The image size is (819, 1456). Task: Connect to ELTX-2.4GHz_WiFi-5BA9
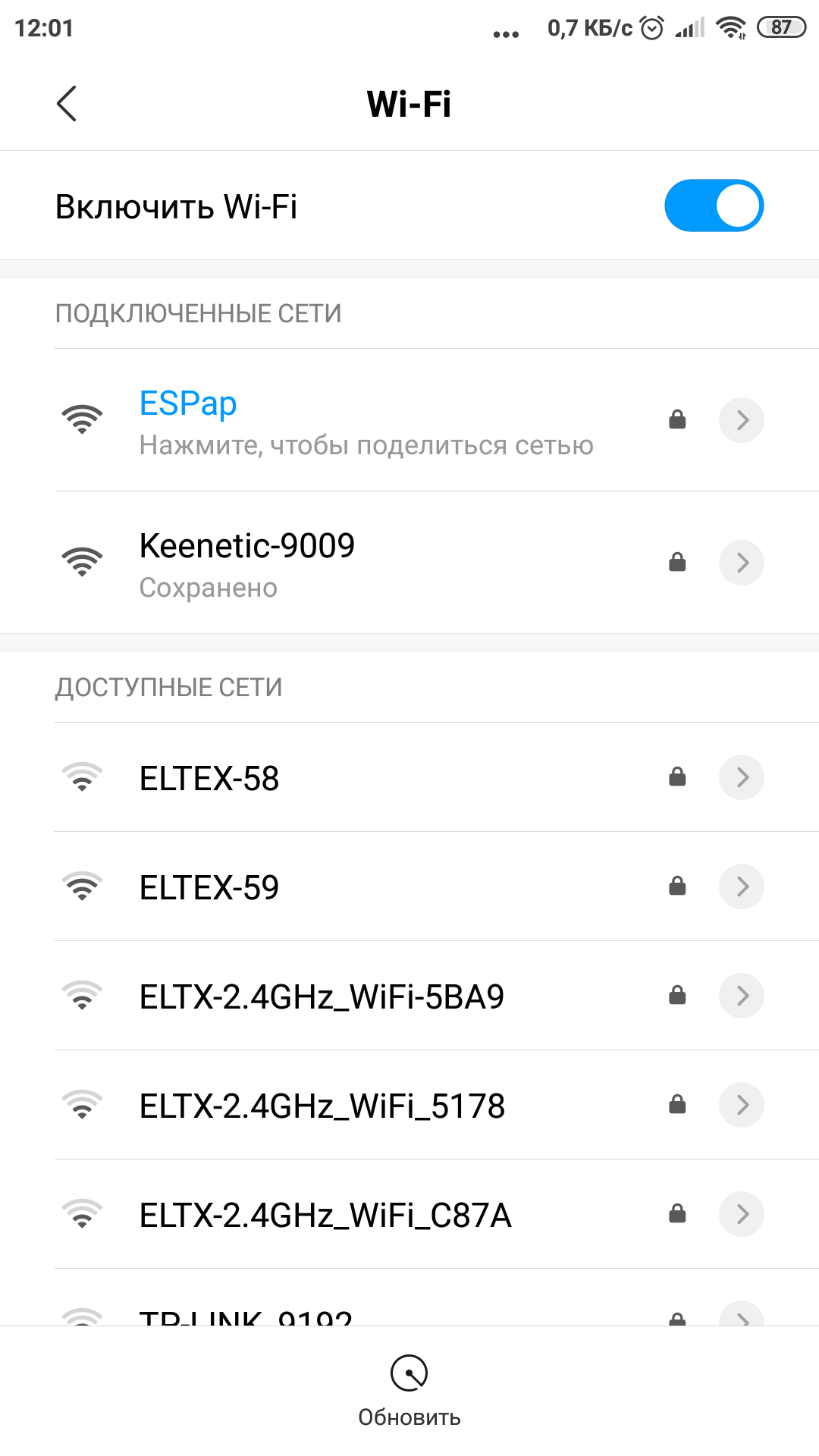(x=322, y=996)
